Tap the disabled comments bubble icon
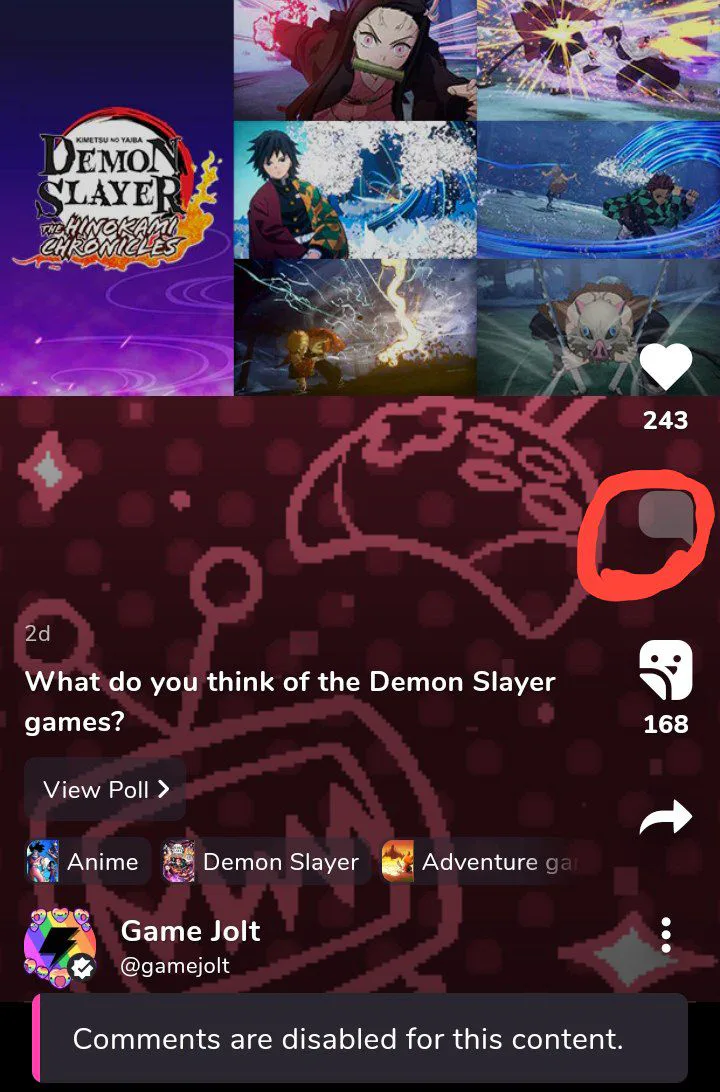The image size is (720, 1092). 665,516
